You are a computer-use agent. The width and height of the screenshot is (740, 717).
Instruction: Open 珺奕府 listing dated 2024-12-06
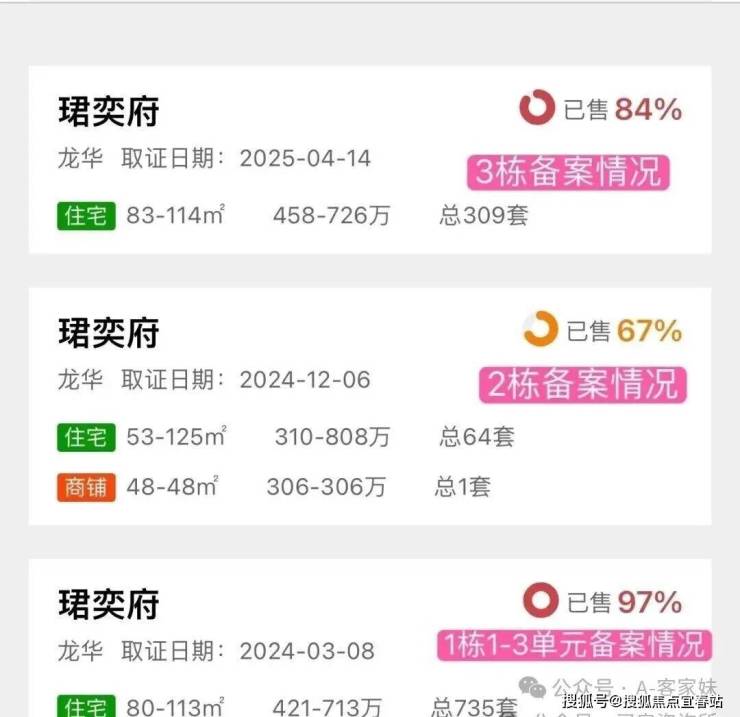tap(108, 333)
